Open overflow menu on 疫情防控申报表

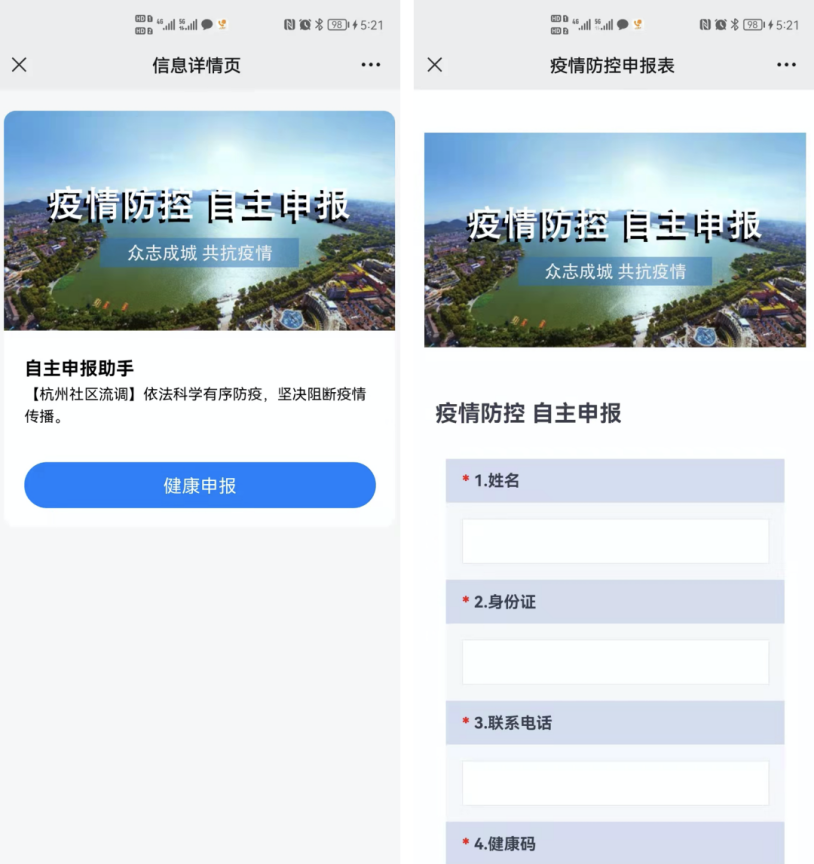786,65
